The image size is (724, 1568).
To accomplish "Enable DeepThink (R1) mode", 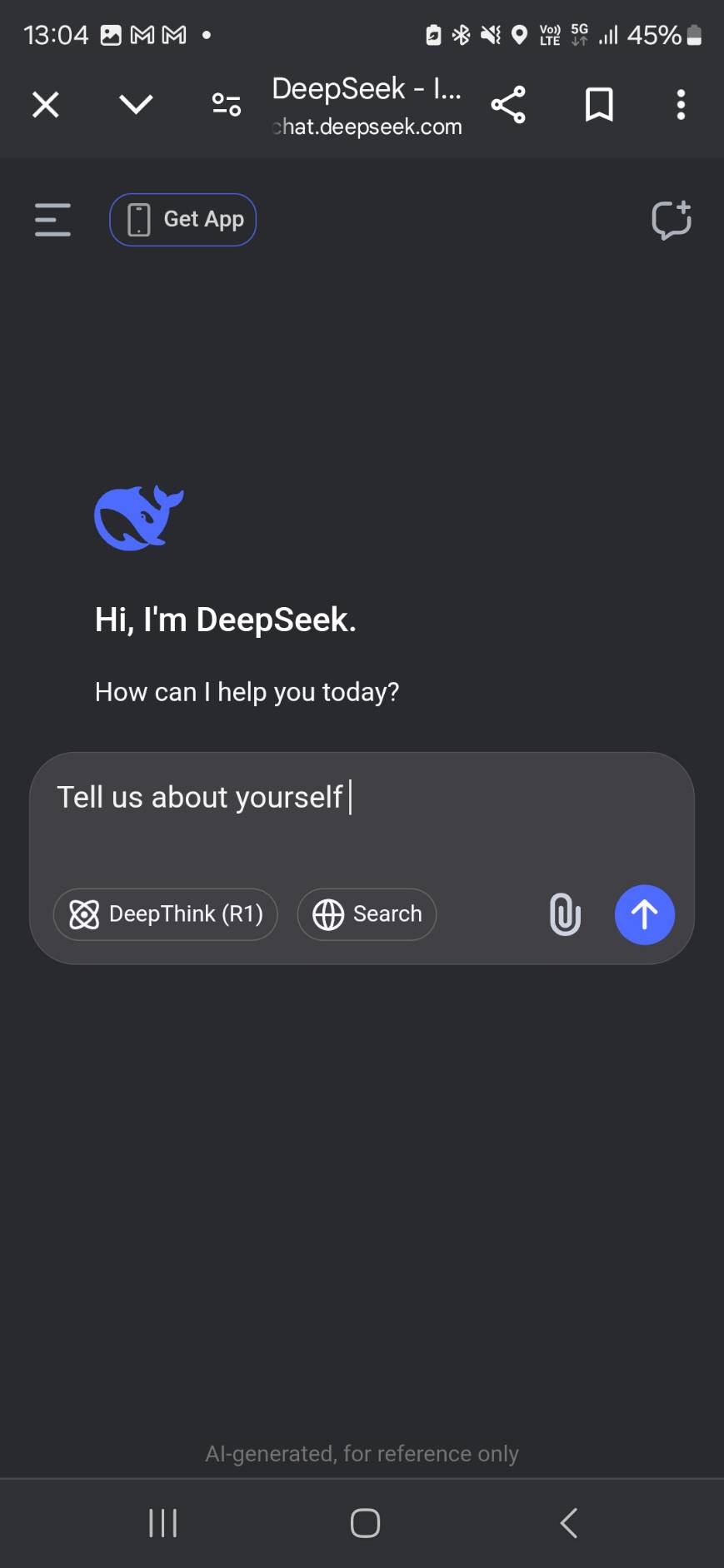I will pos(165,914).
